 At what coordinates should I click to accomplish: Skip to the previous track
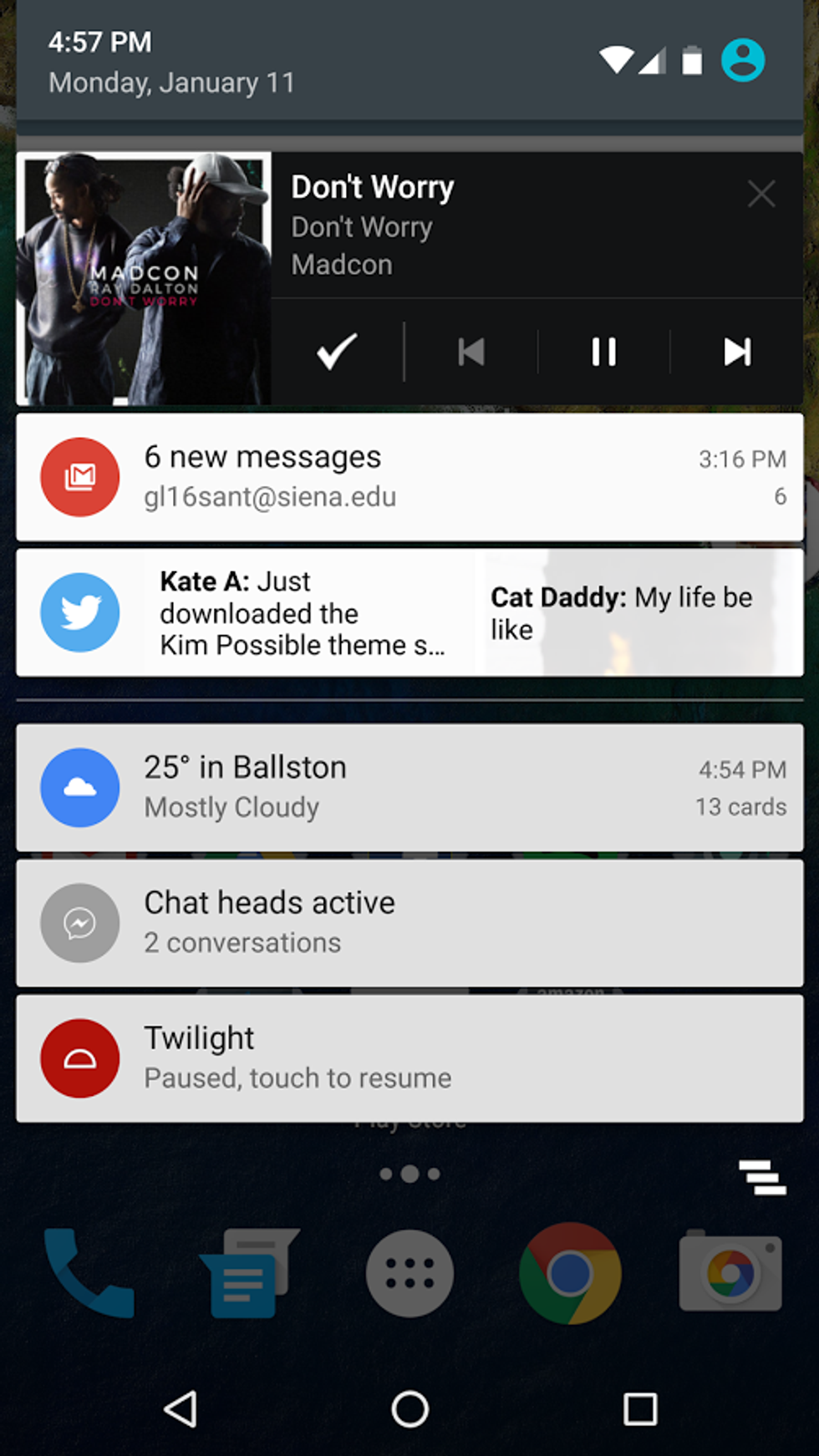pos(471,352)
